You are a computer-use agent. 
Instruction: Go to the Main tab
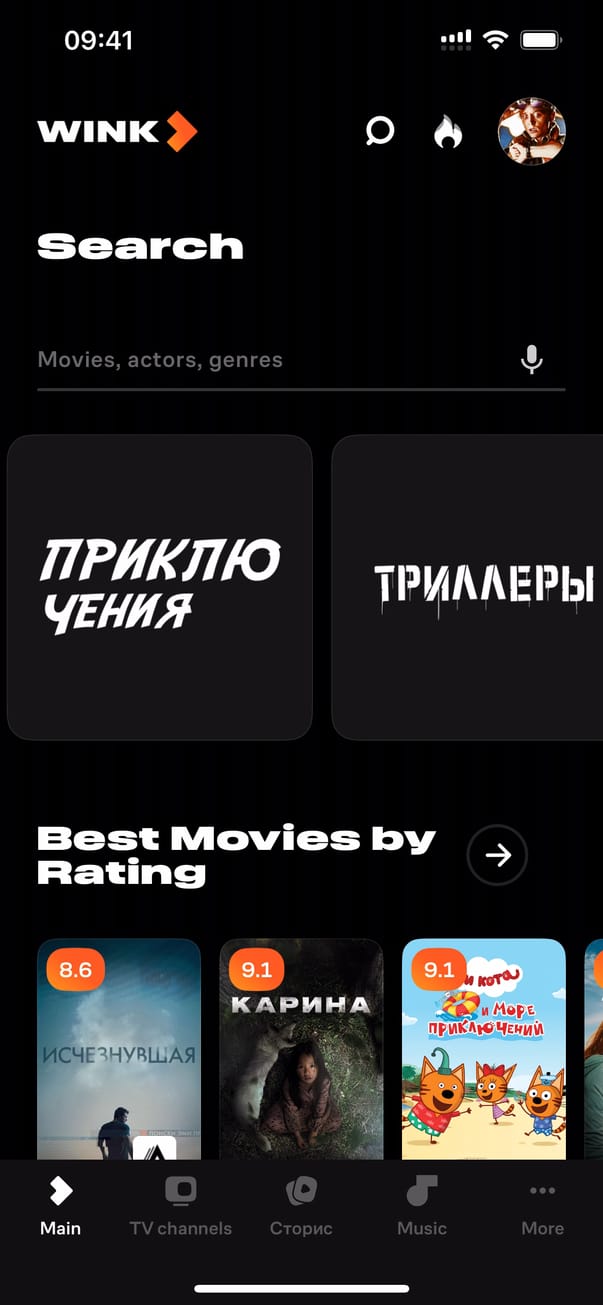pos(60,1206)
